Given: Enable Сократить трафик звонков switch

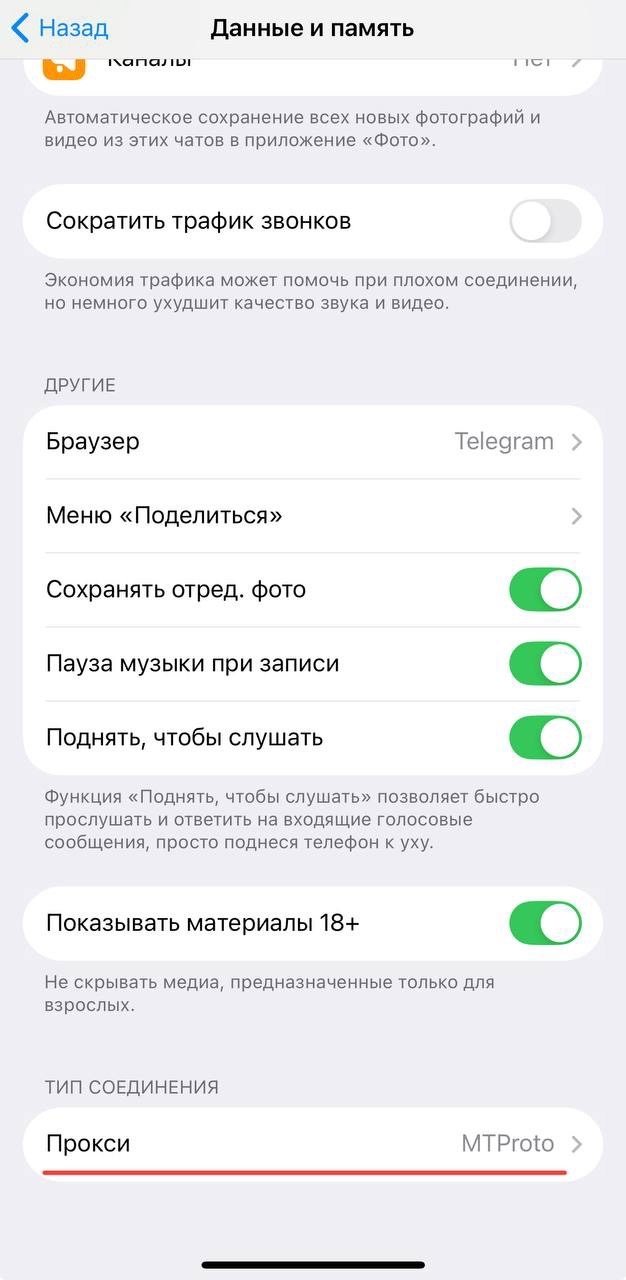Looking at the screenshot, I should pyautogui.click(x=545, y=221).
